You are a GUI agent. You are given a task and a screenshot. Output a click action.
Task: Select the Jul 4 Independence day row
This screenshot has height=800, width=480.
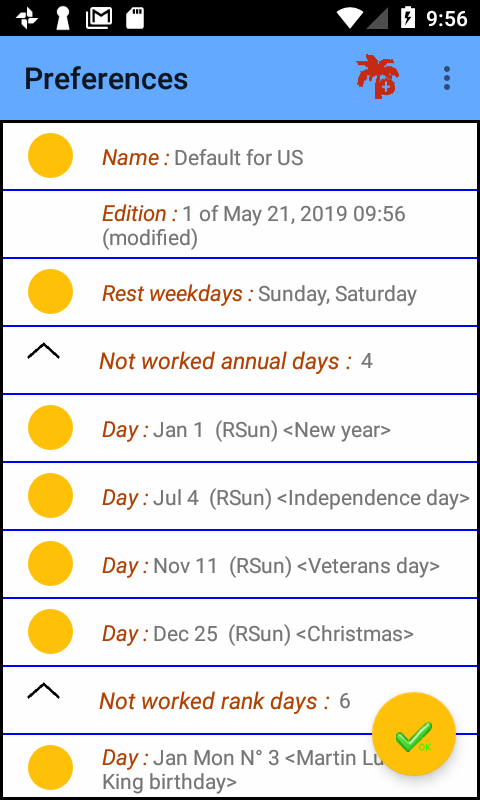click(x=240, y=496)
